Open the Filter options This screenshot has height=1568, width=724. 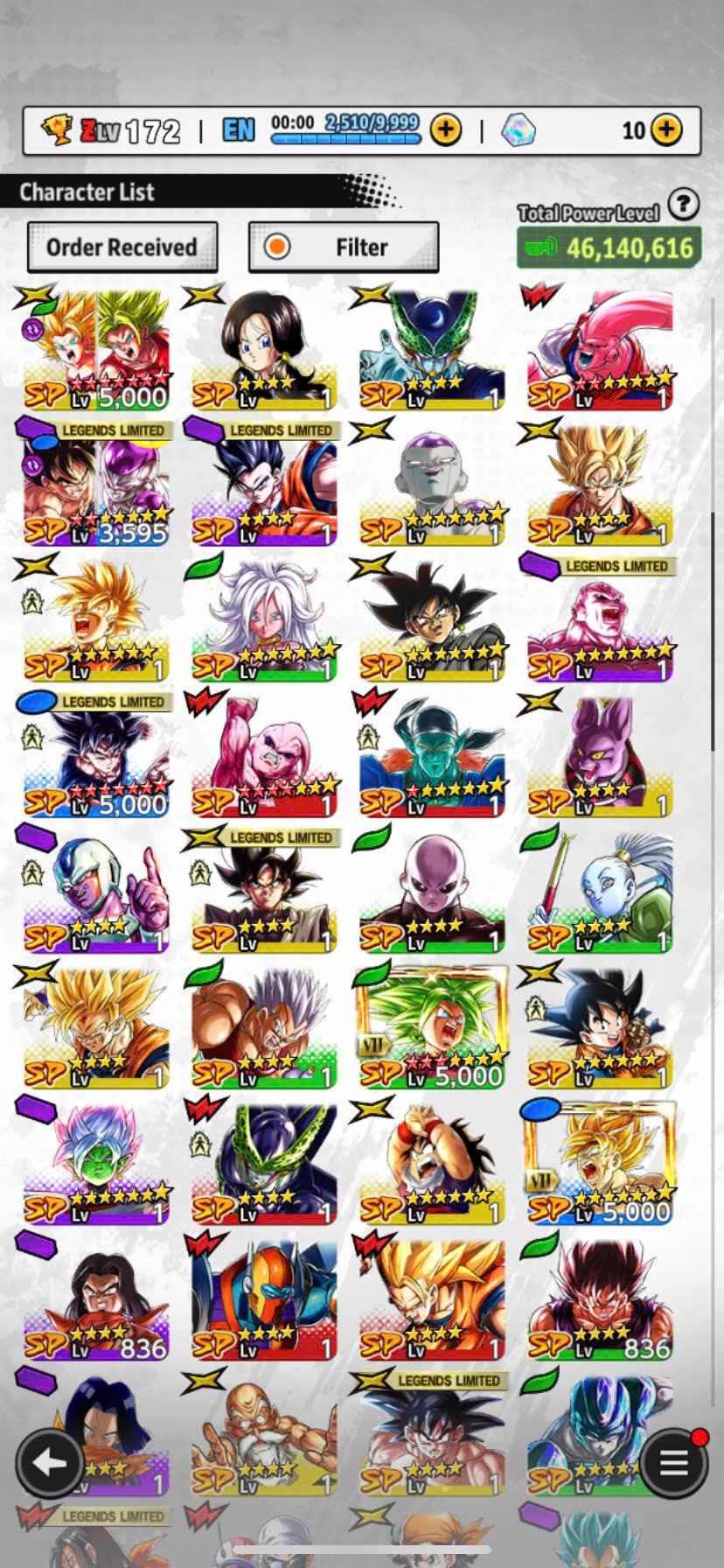click(x=344, y=248)
